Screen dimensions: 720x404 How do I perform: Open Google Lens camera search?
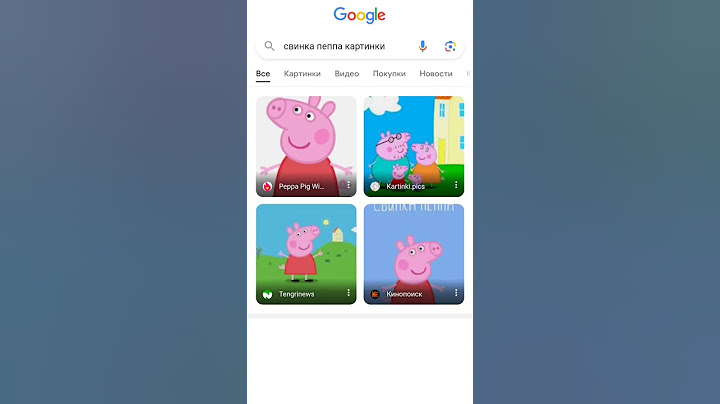[450, 46]
